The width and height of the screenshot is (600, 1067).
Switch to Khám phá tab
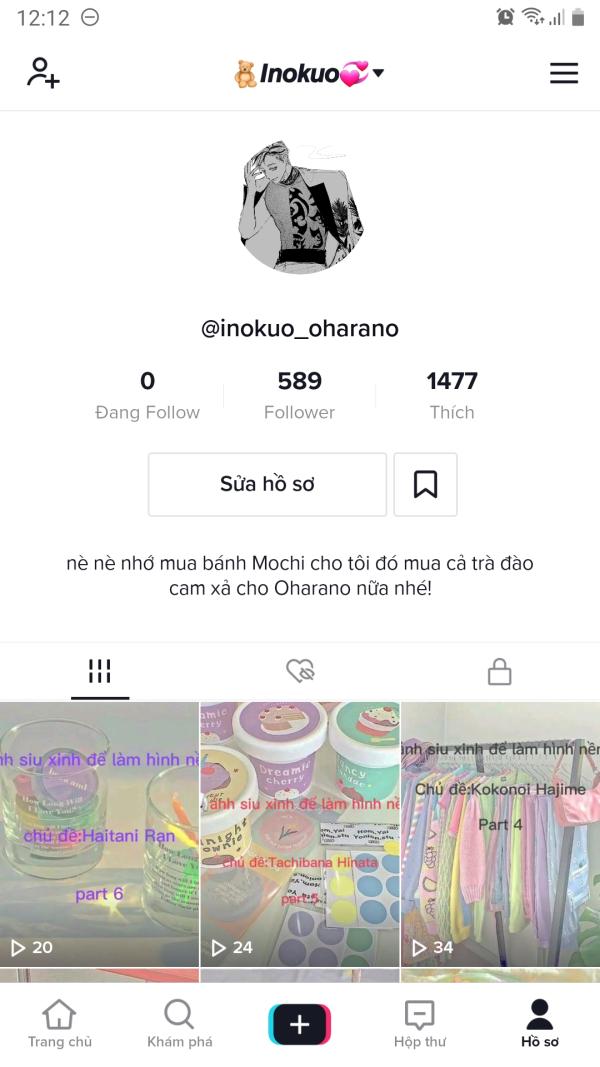[180, 1024]
